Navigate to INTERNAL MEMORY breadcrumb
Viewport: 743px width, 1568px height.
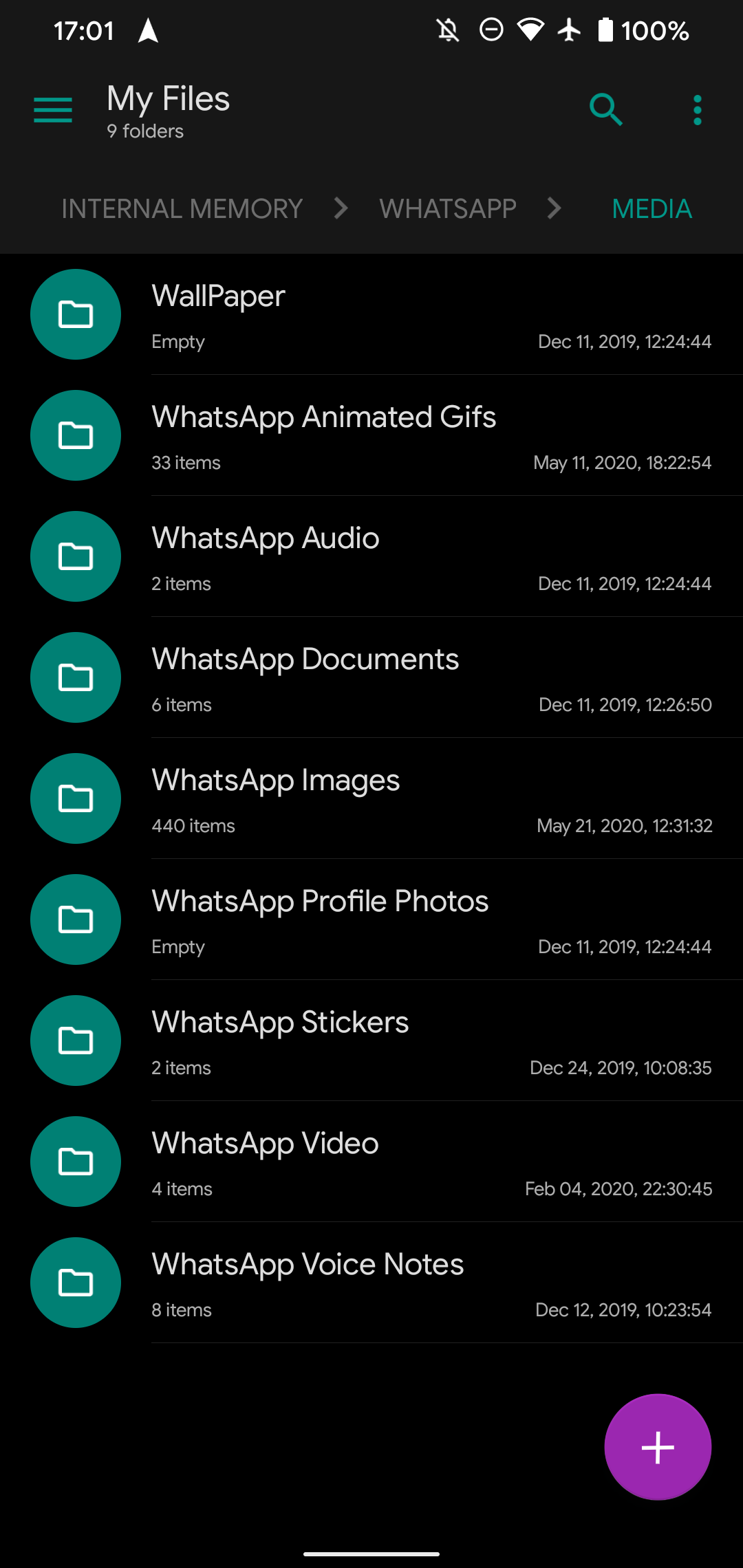[181, 208]
